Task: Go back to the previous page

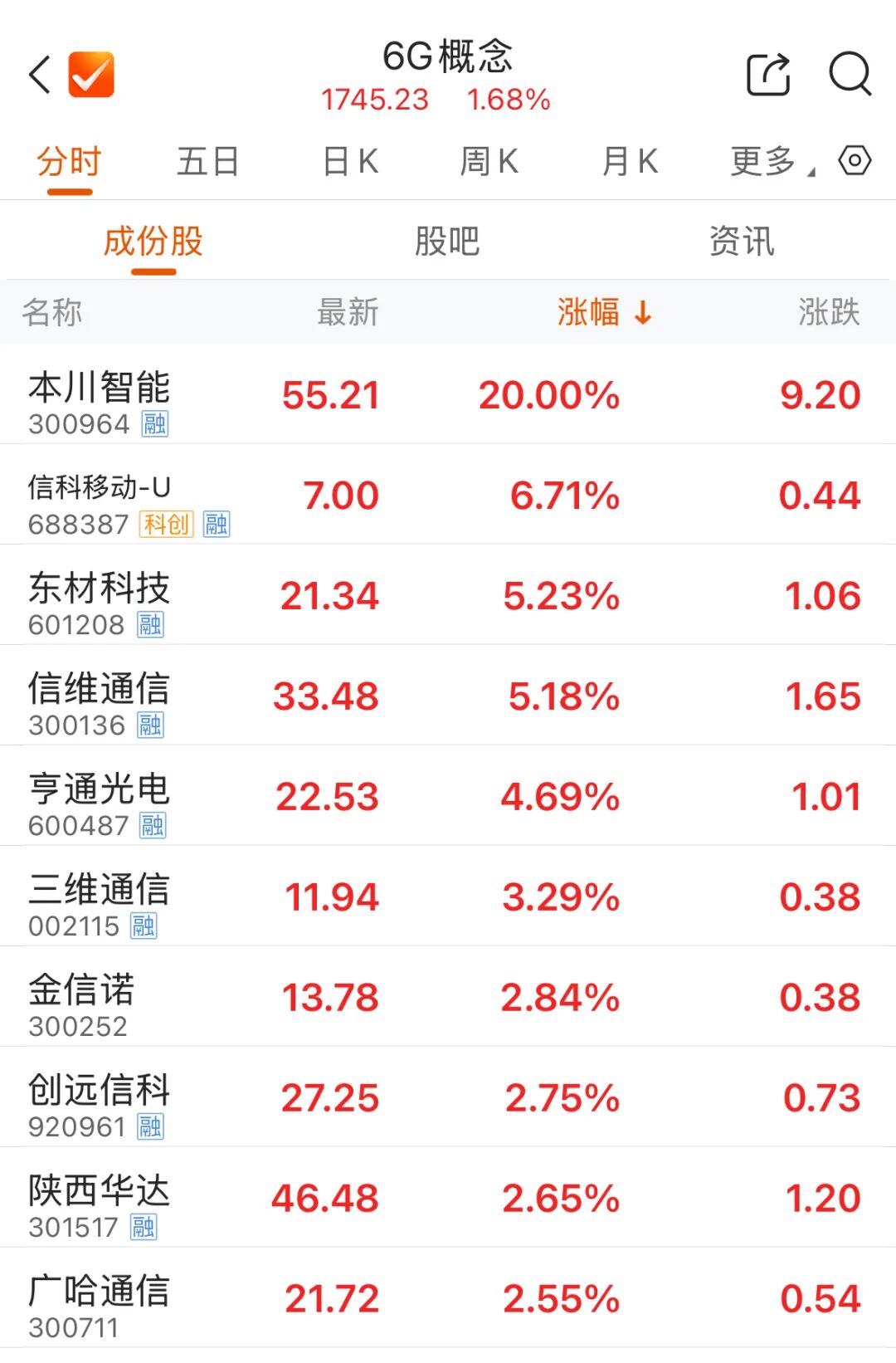Action: [x=40, y=75]
